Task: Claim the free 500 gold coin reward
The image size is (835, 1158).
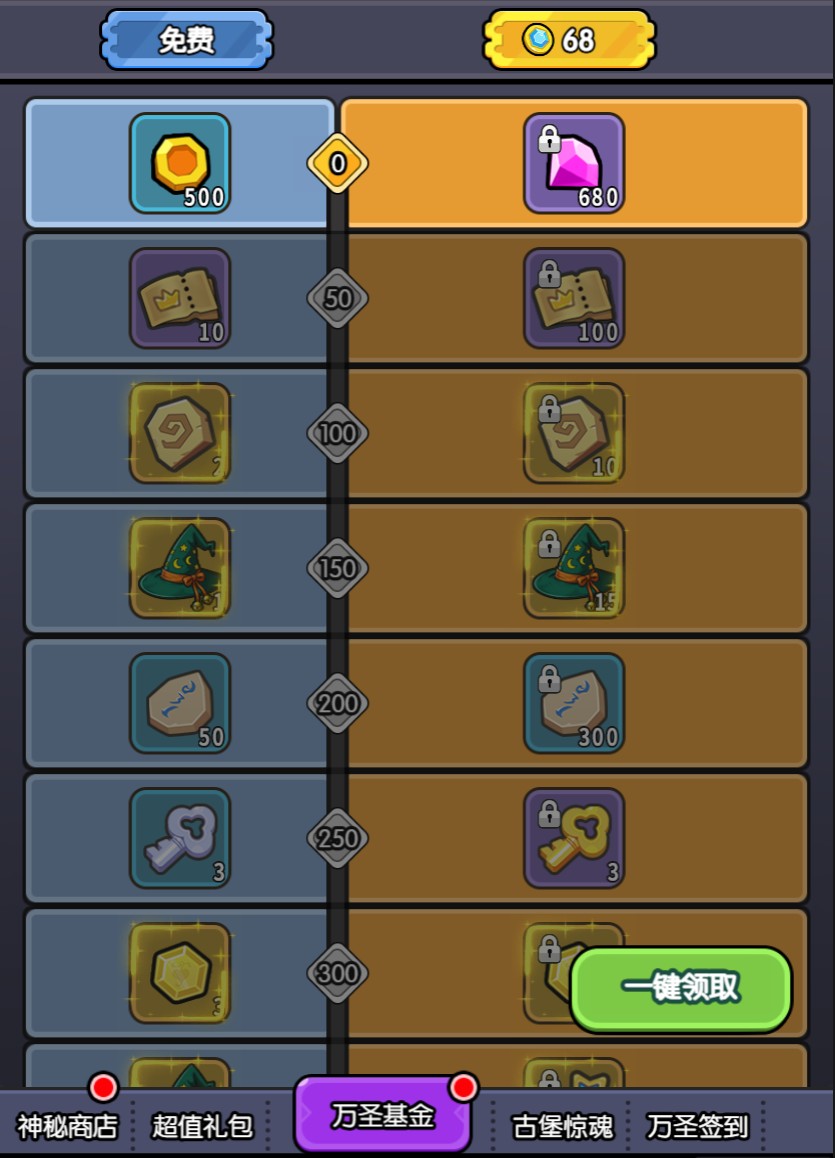Action: tap(180, 163)
